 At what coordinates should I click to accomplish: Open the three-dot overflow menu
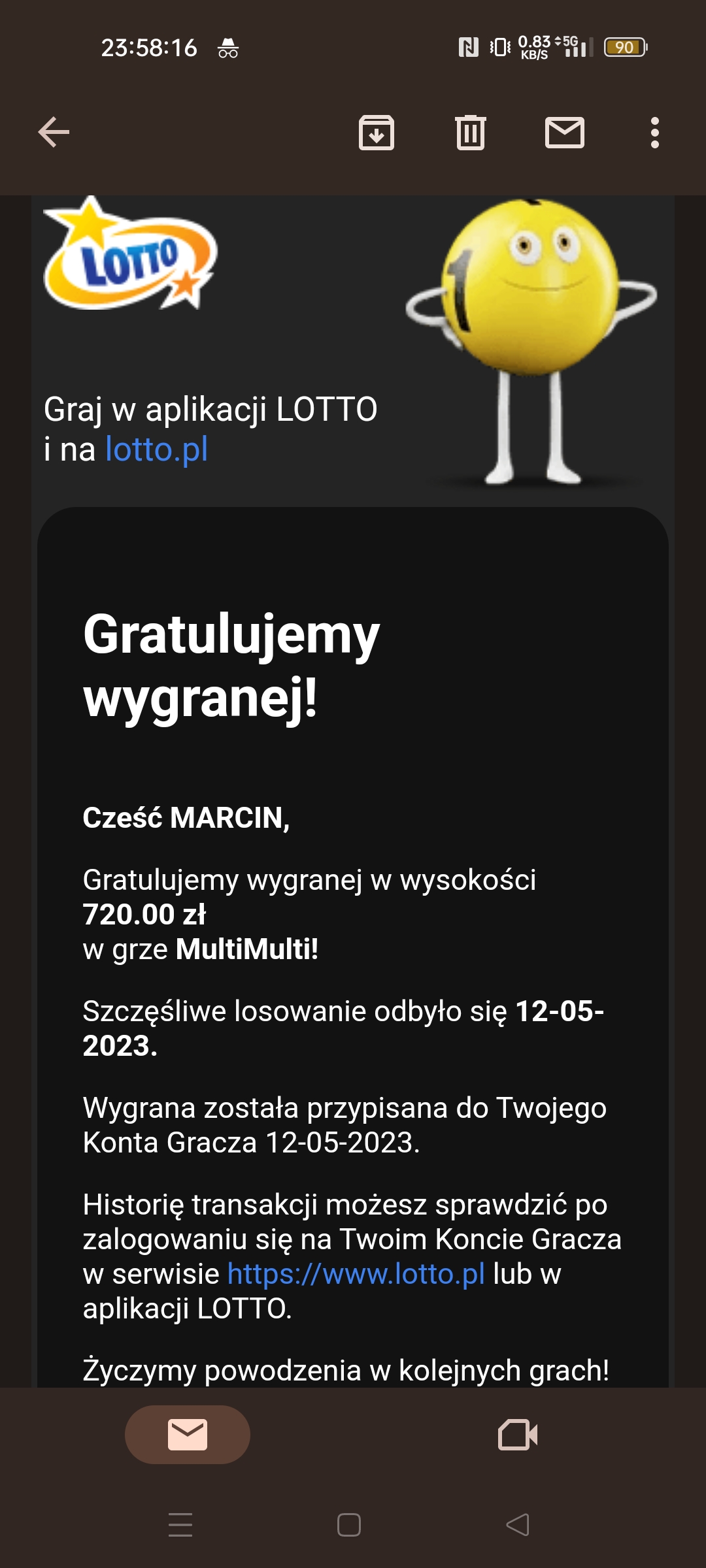point(654,133)
